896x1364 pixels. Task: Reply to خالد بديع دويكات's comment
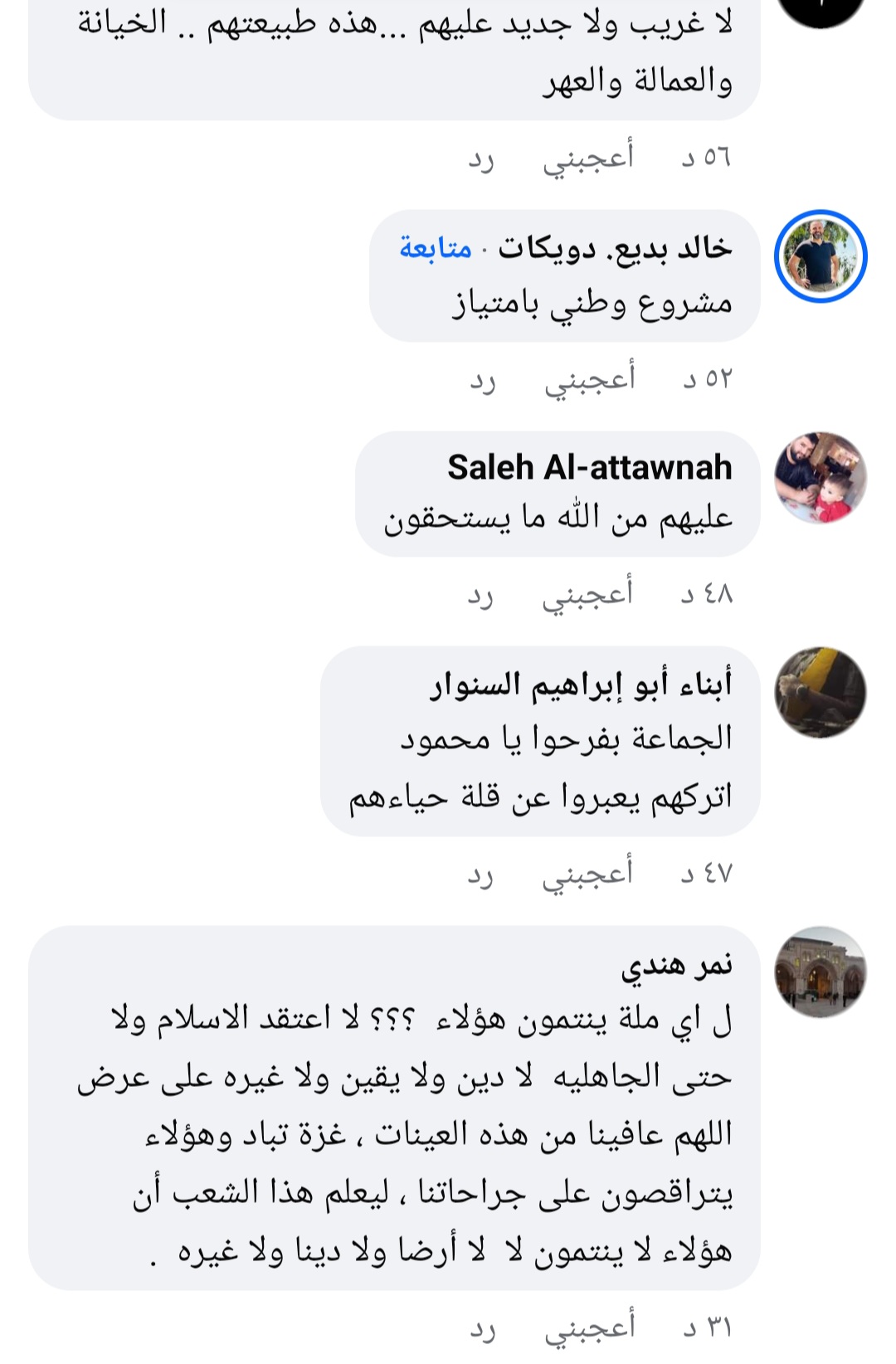pos(482,381)
